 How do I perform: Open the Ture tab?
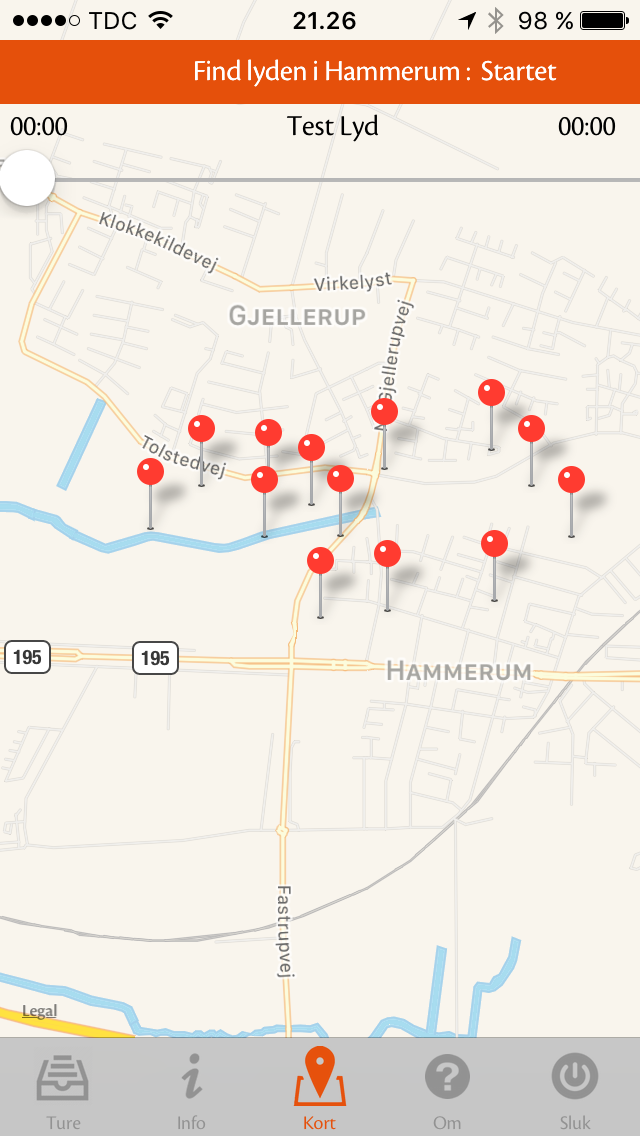pos(63,1088)
